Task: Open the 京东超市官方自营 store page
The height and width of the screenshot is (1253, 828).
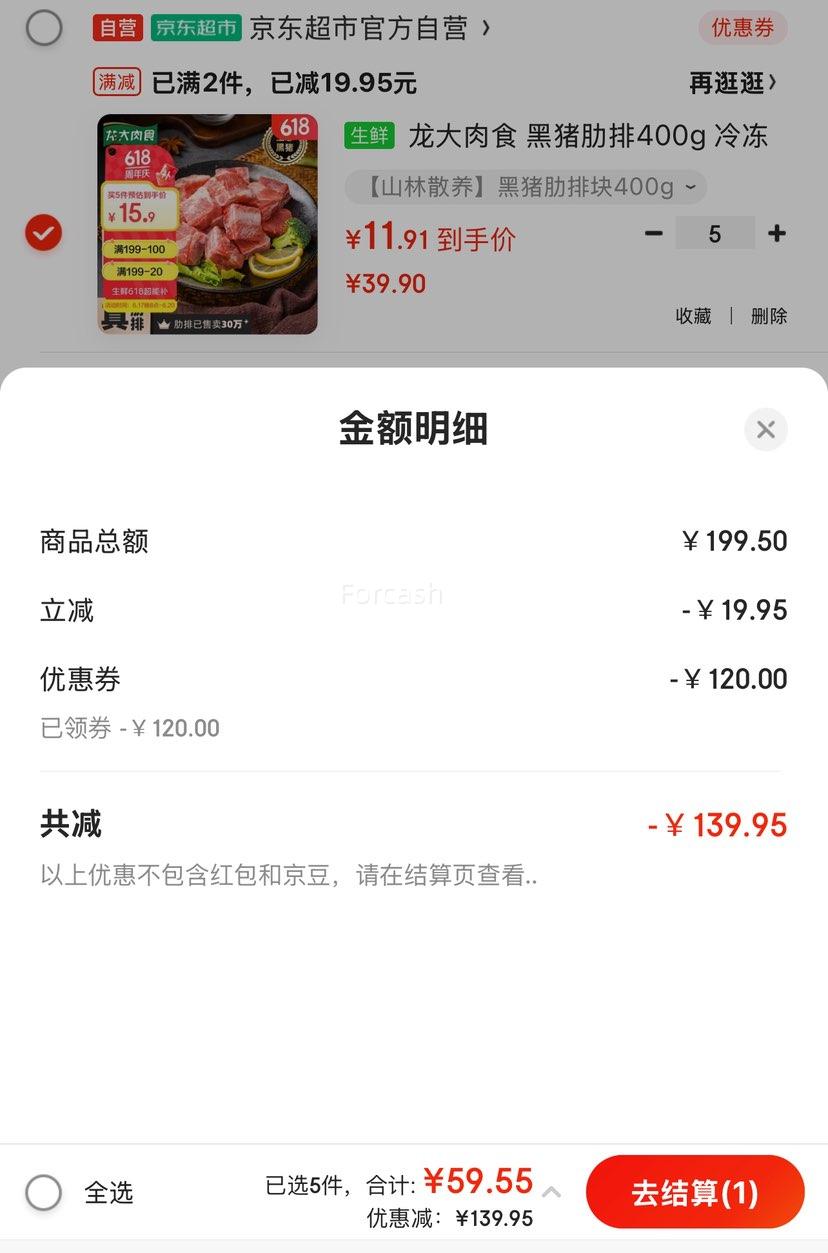Action: pyautogui.click(x=370, y=28)
